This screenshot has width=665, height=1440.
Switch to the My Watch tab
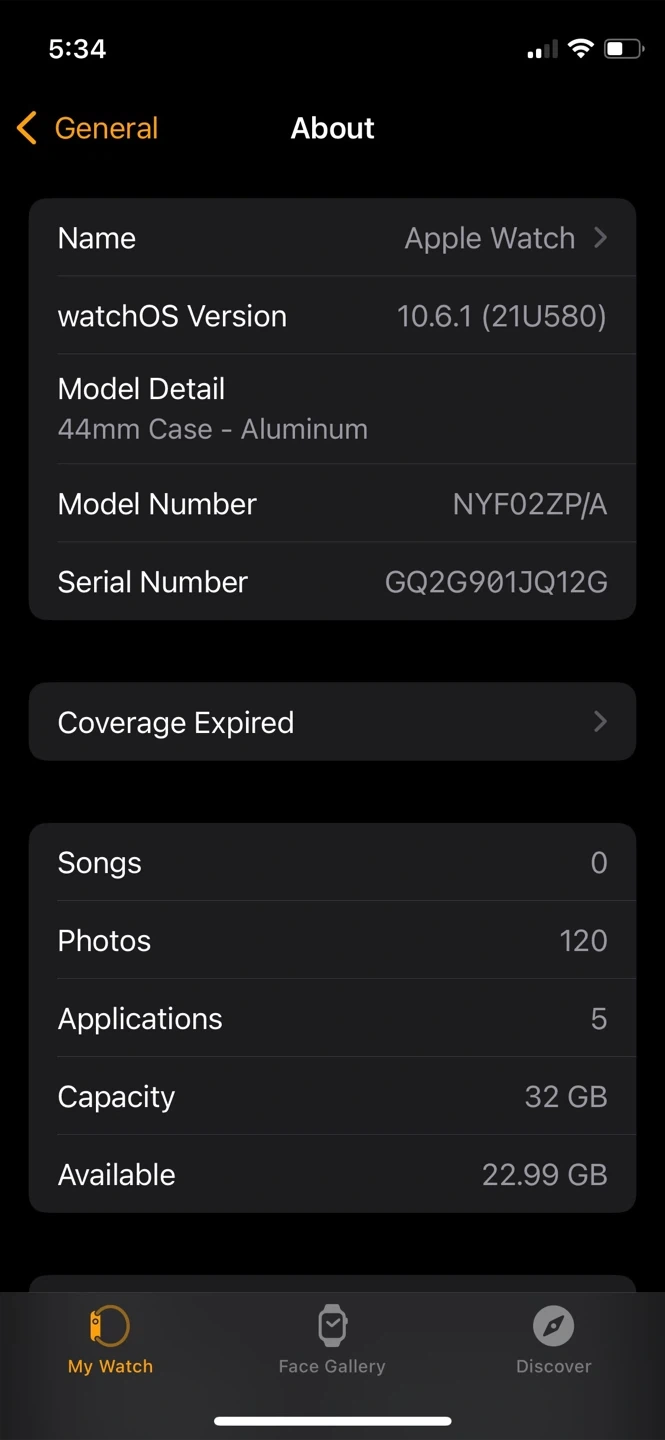[x=110, y=1340]
